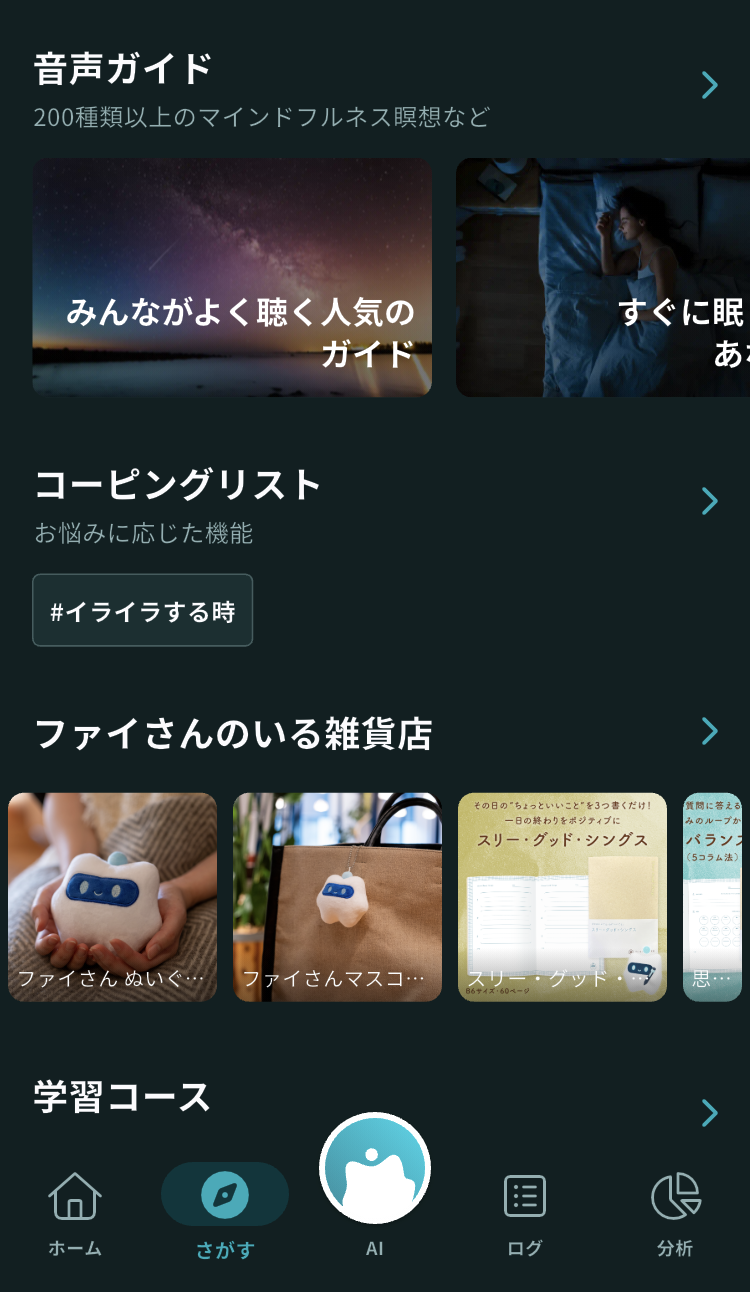Open the ファイさんマスコット product tile
The image size is (750, 1292).
point(337,897)
